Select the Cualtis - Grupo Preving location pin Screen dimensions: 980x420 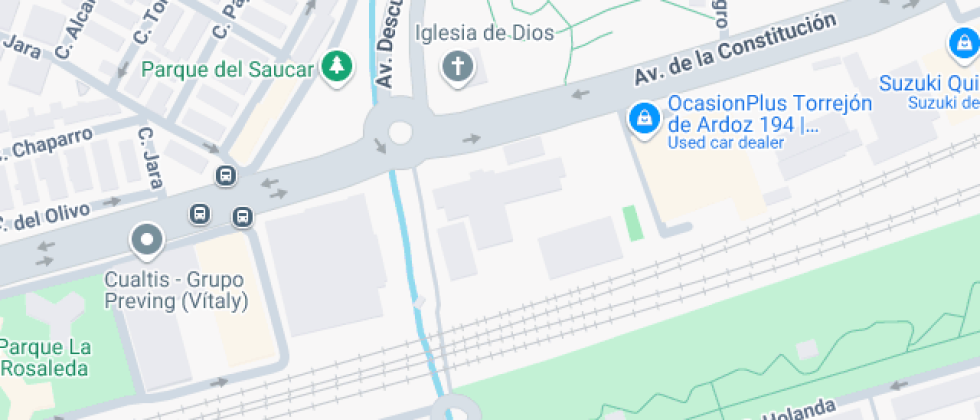click(147, 241)
